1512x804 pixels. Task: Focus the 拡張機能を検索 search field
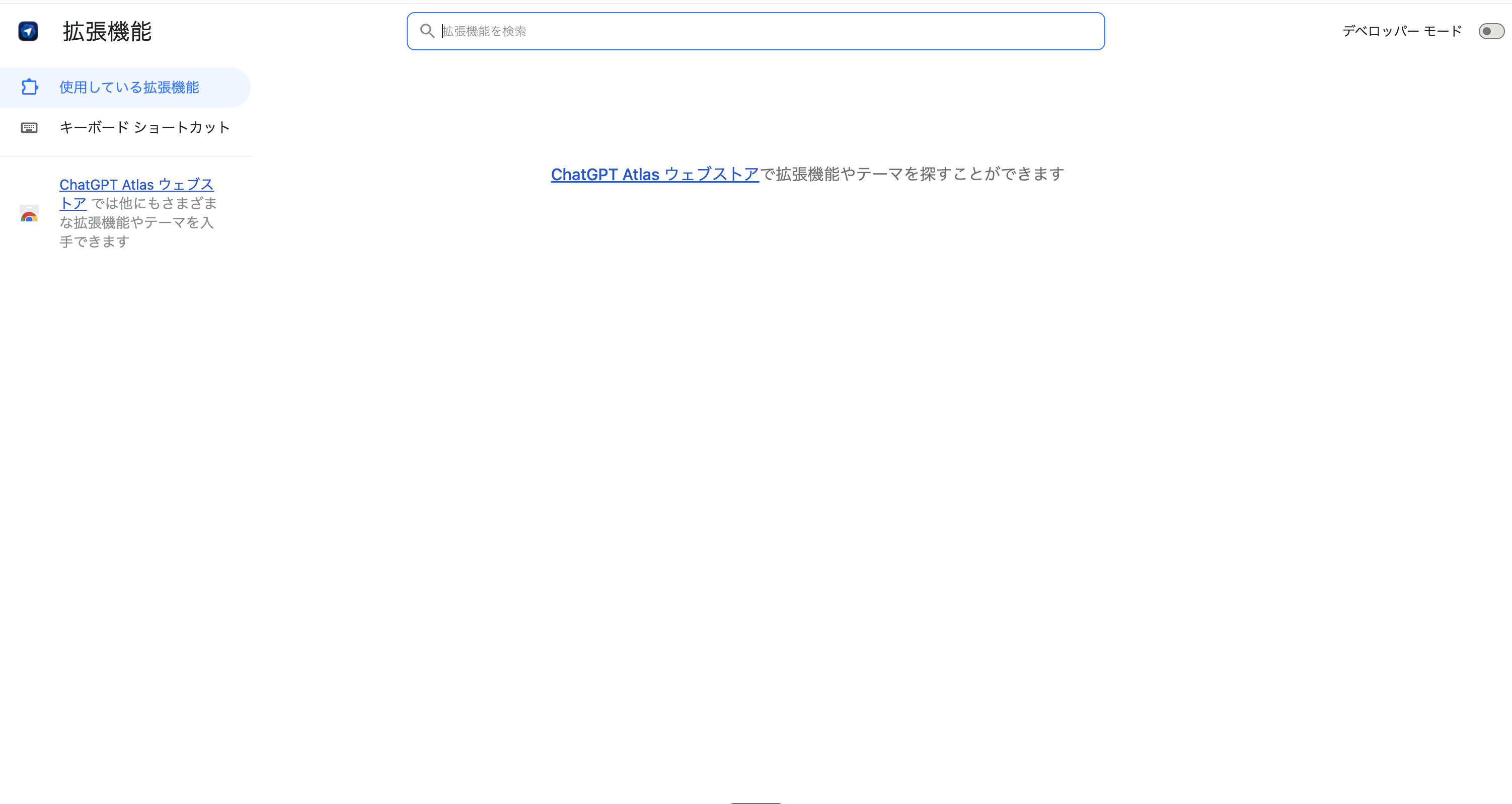[x=763, y=31]
